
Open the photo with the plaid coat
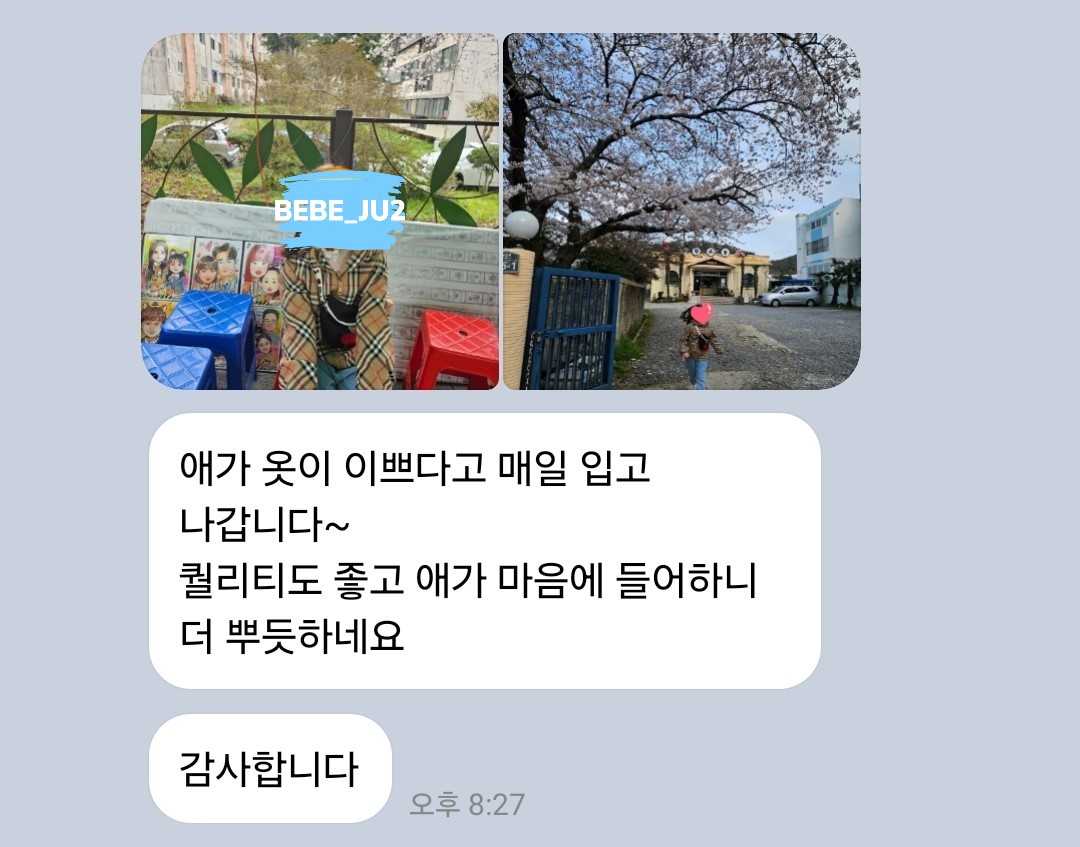tap(320, 212)
